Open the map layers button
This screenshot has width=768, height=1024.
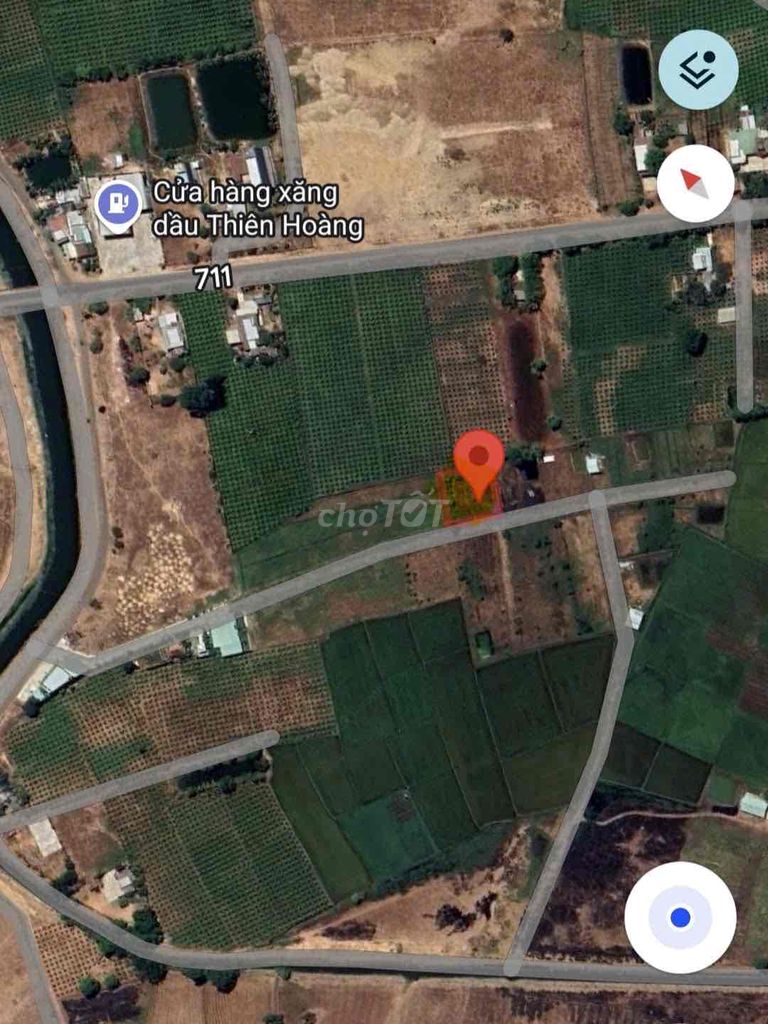pos(698,69)
